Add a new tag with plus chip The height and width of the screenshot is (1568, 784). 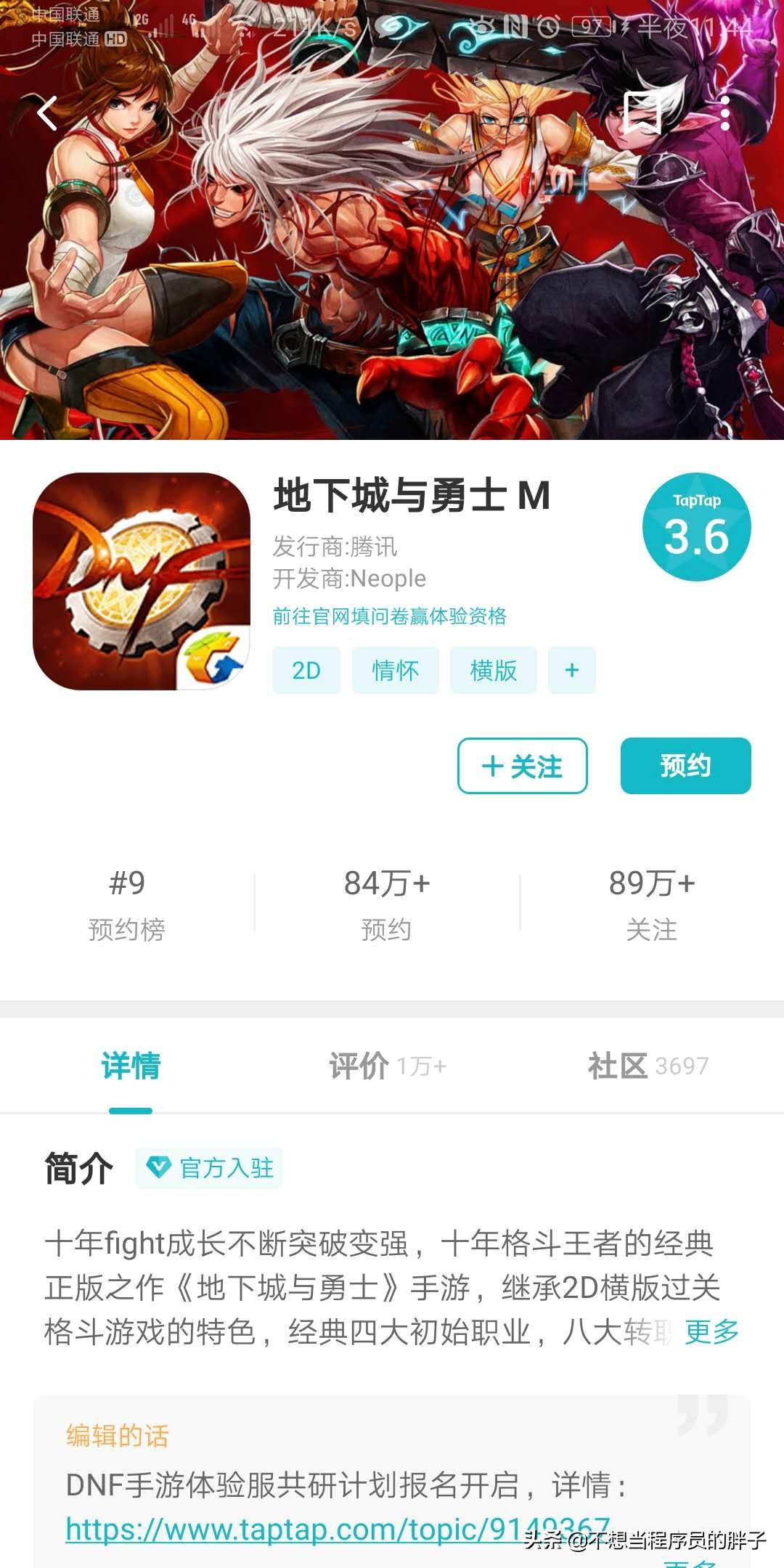(572, 670)
